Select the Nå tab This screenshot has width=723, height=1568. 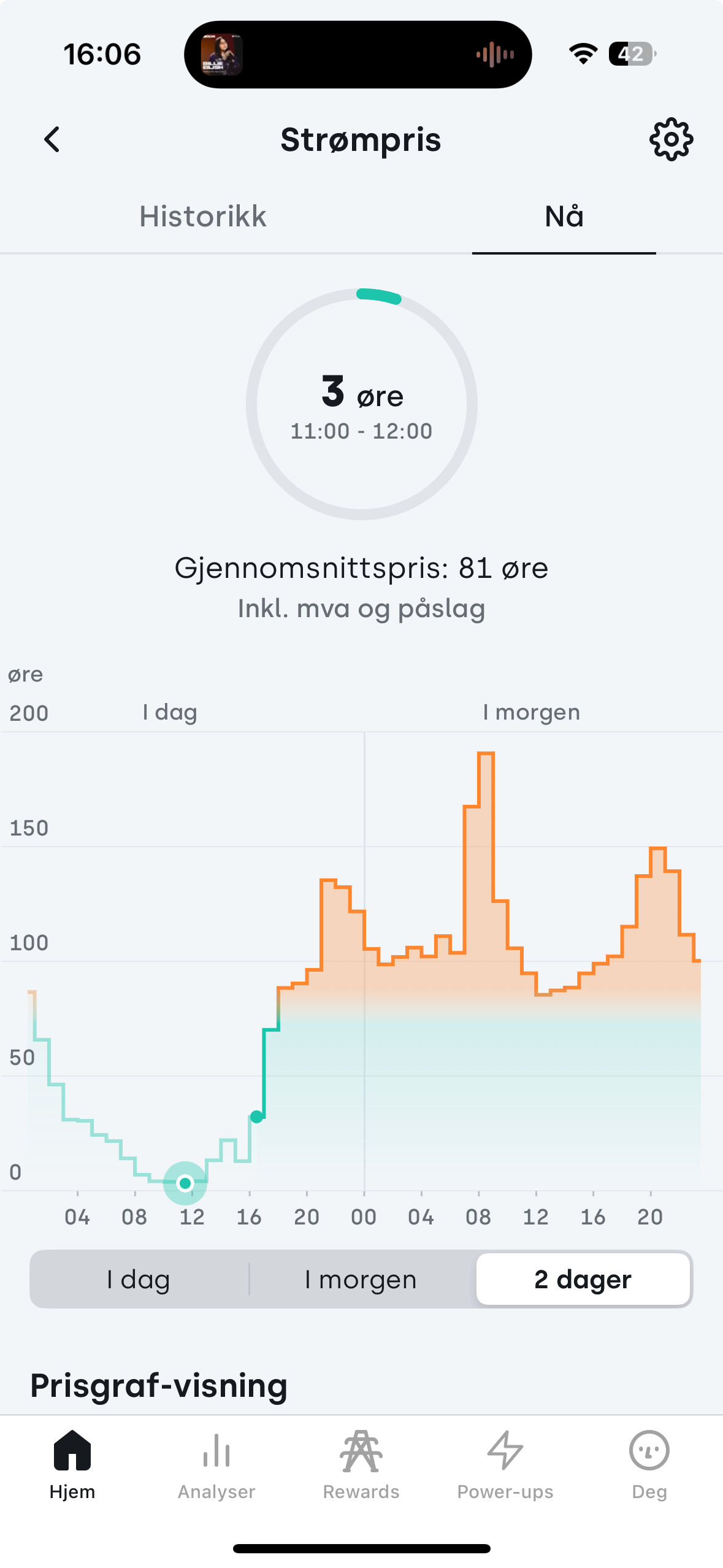(x=564, y=217)
